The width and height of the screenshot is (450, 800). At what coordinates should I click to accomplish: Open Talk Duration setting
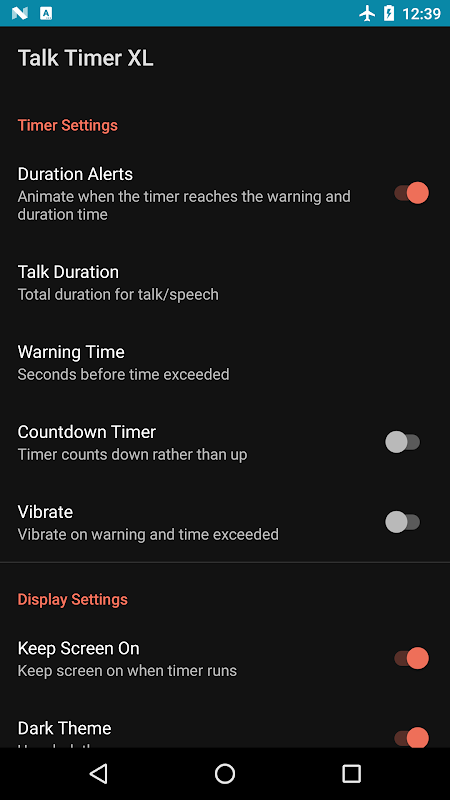(225, 282)
